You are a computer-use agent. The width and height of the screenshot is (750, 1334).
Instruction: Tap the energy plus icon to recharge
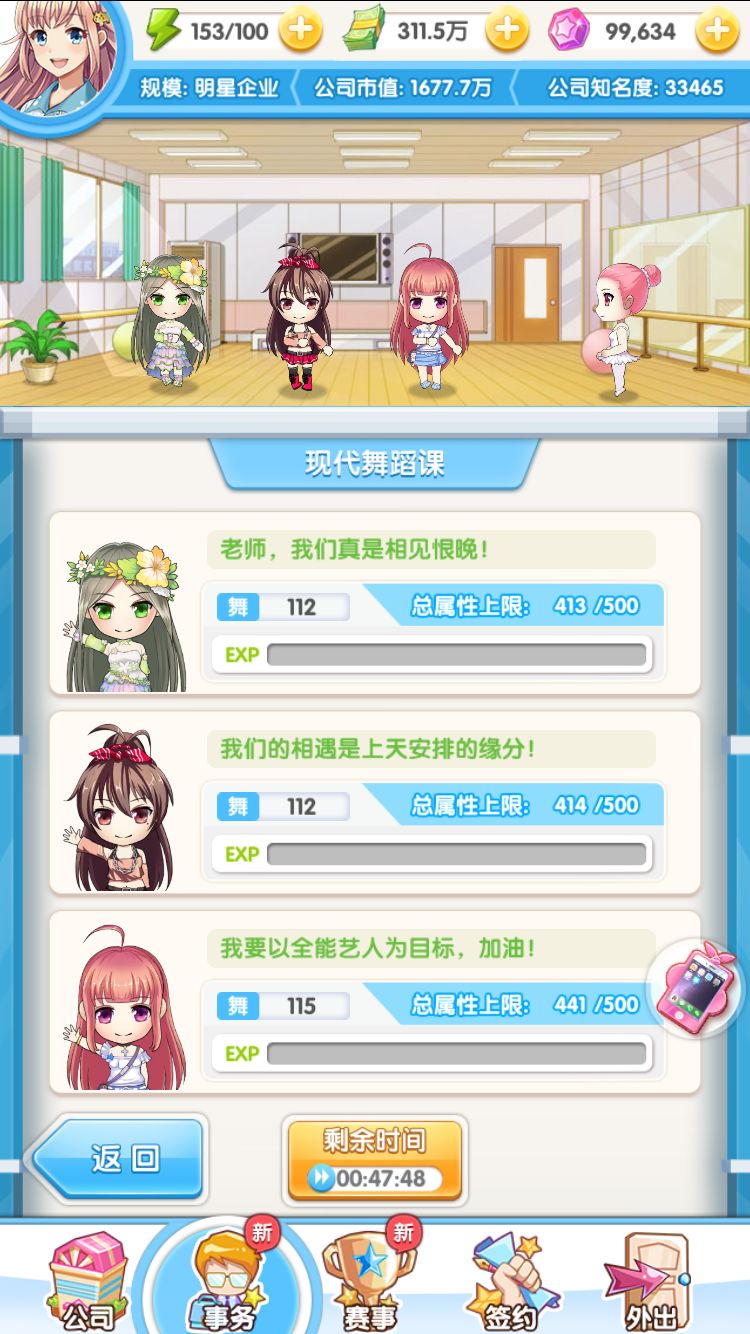click(302, 31)
